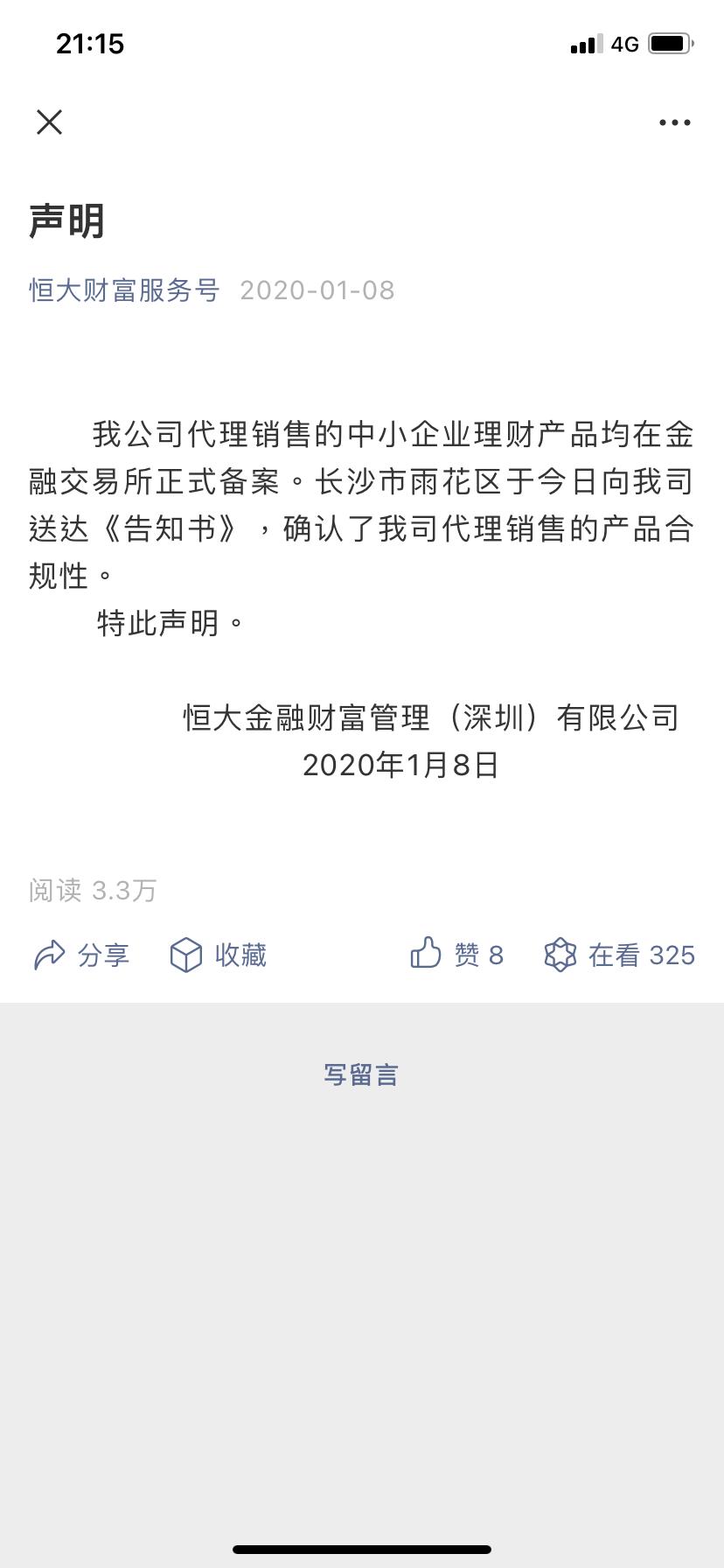
Task: Tap the publish date 2020-01-08
Action: pos(318,290)
